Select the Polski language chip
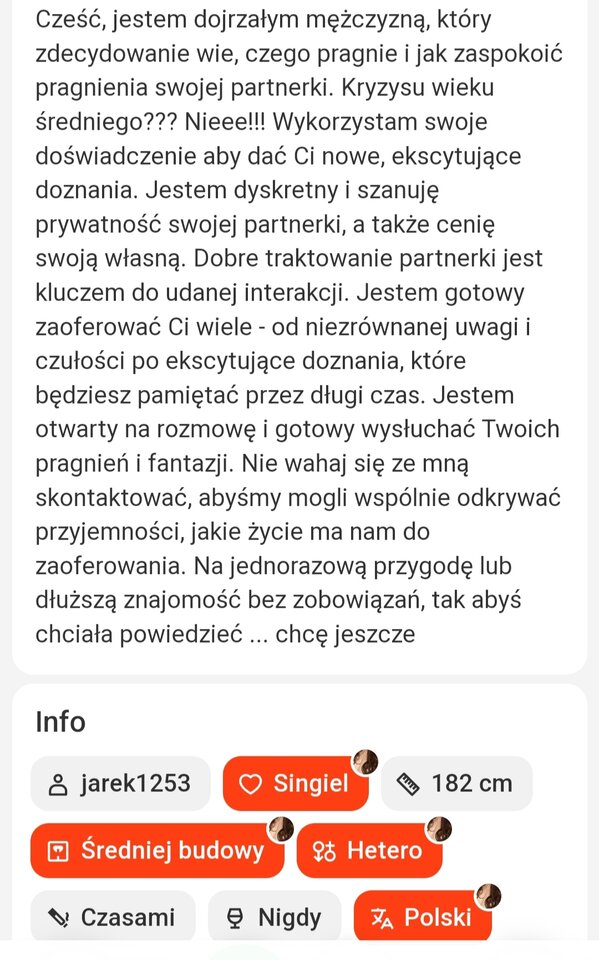 tap(423, 917)
